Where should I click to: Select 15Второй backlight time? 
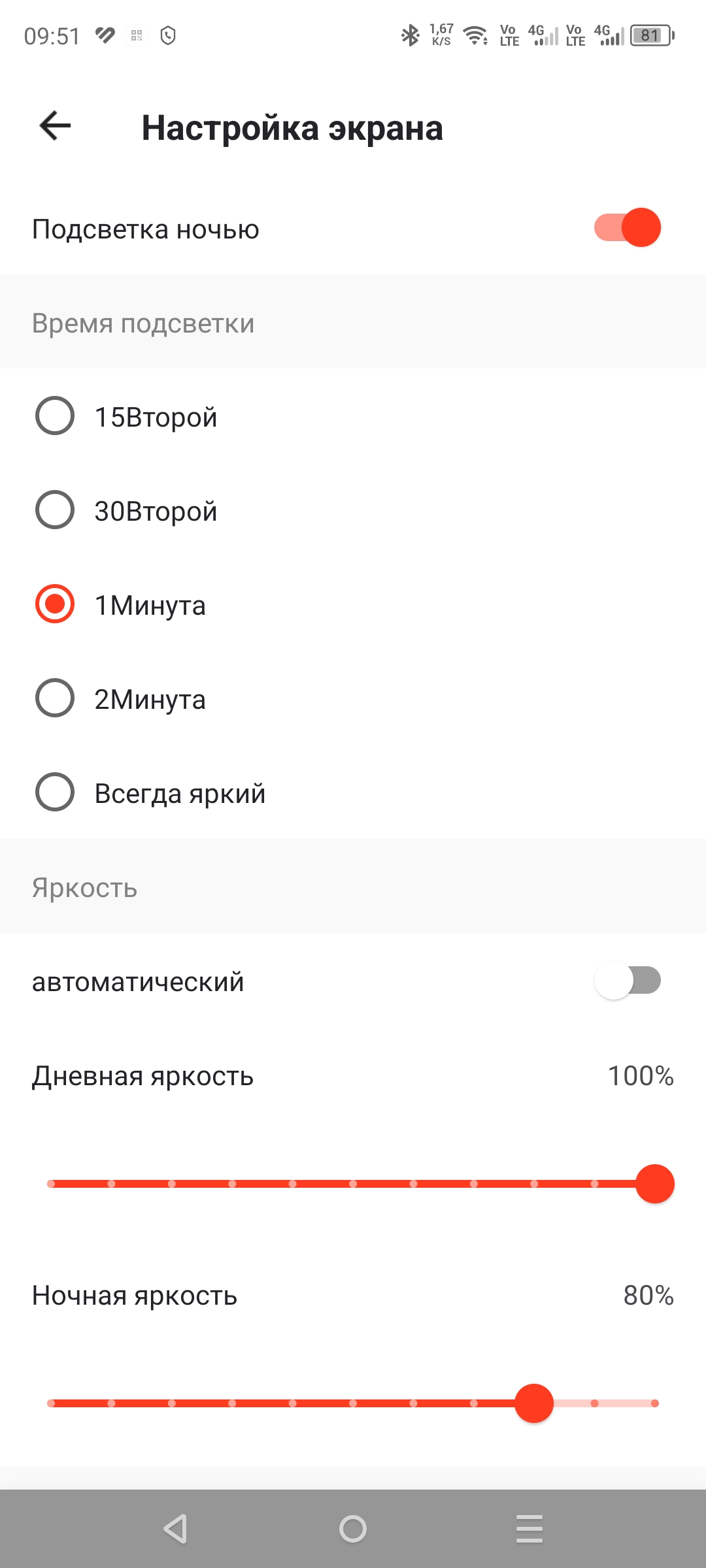pyautogui.click(x=55, y=416)
